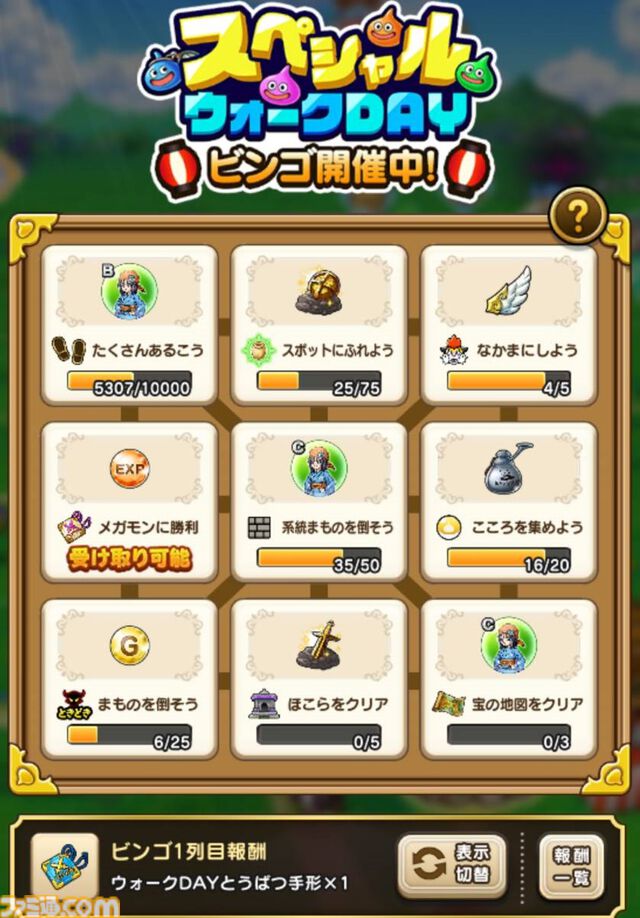Tap the 表示切替 display switch button
The width and height of the screenshot is (640, 918).
coord(451,868)
